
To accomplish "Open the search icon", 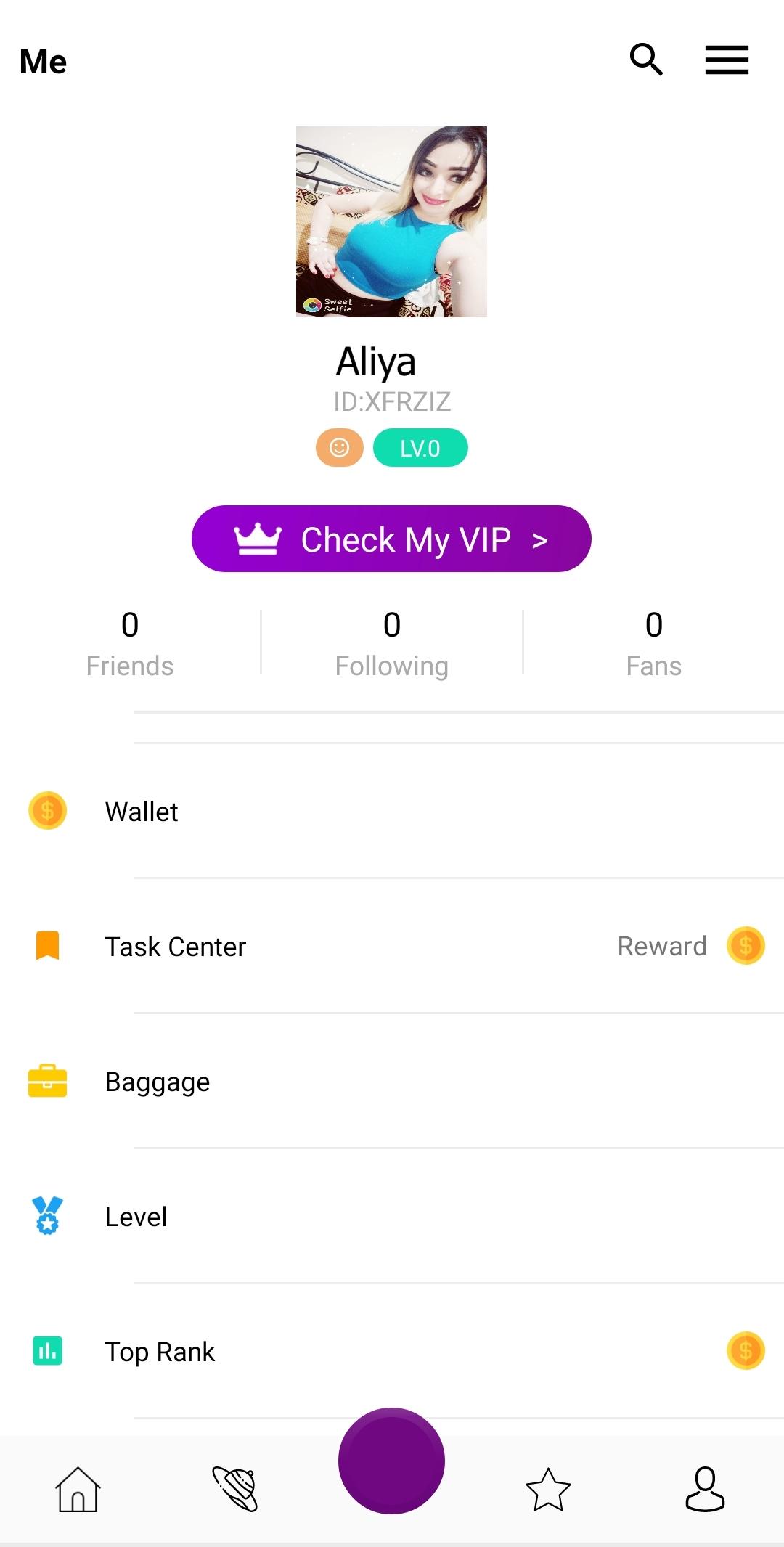I will [646, 60].
